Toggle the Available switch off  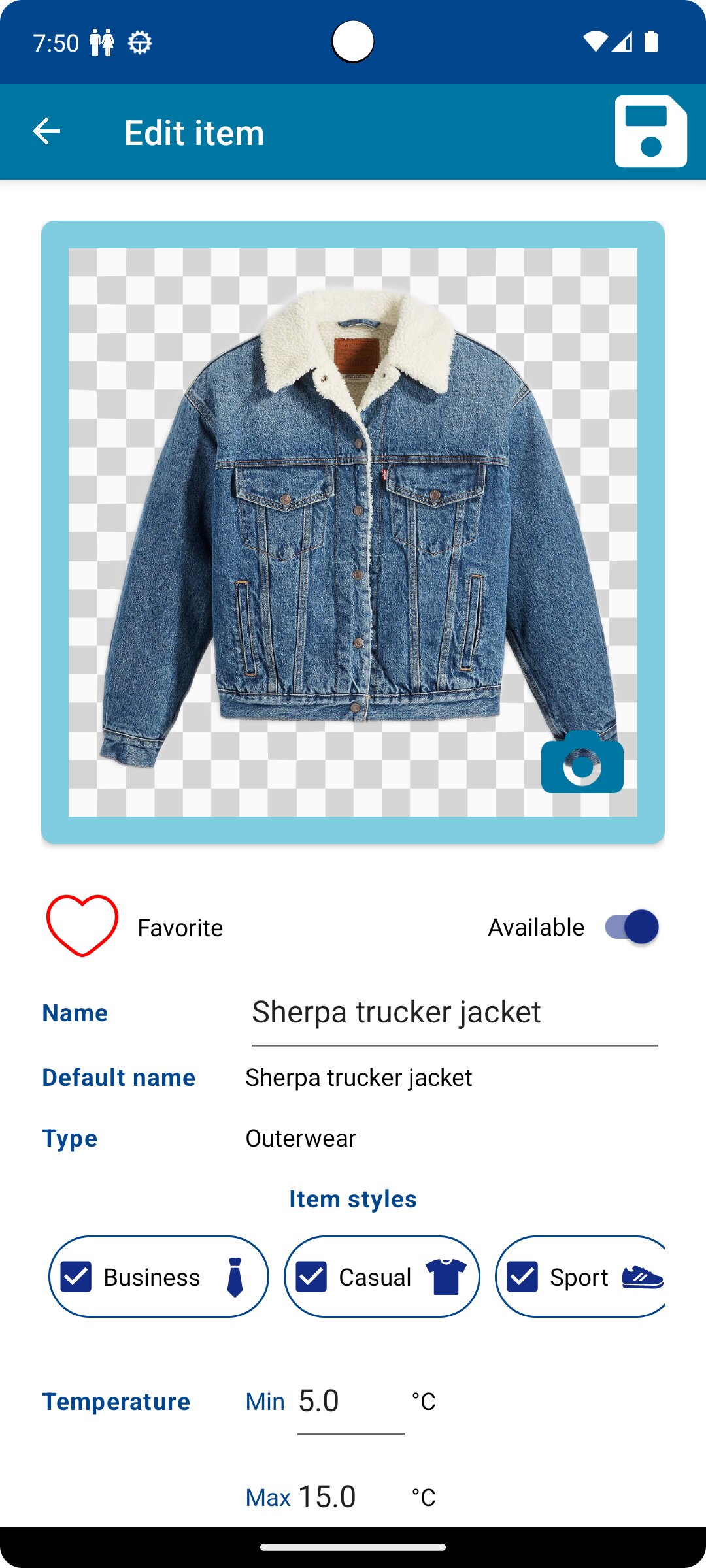pyautogui.click(x=631, y=927)
